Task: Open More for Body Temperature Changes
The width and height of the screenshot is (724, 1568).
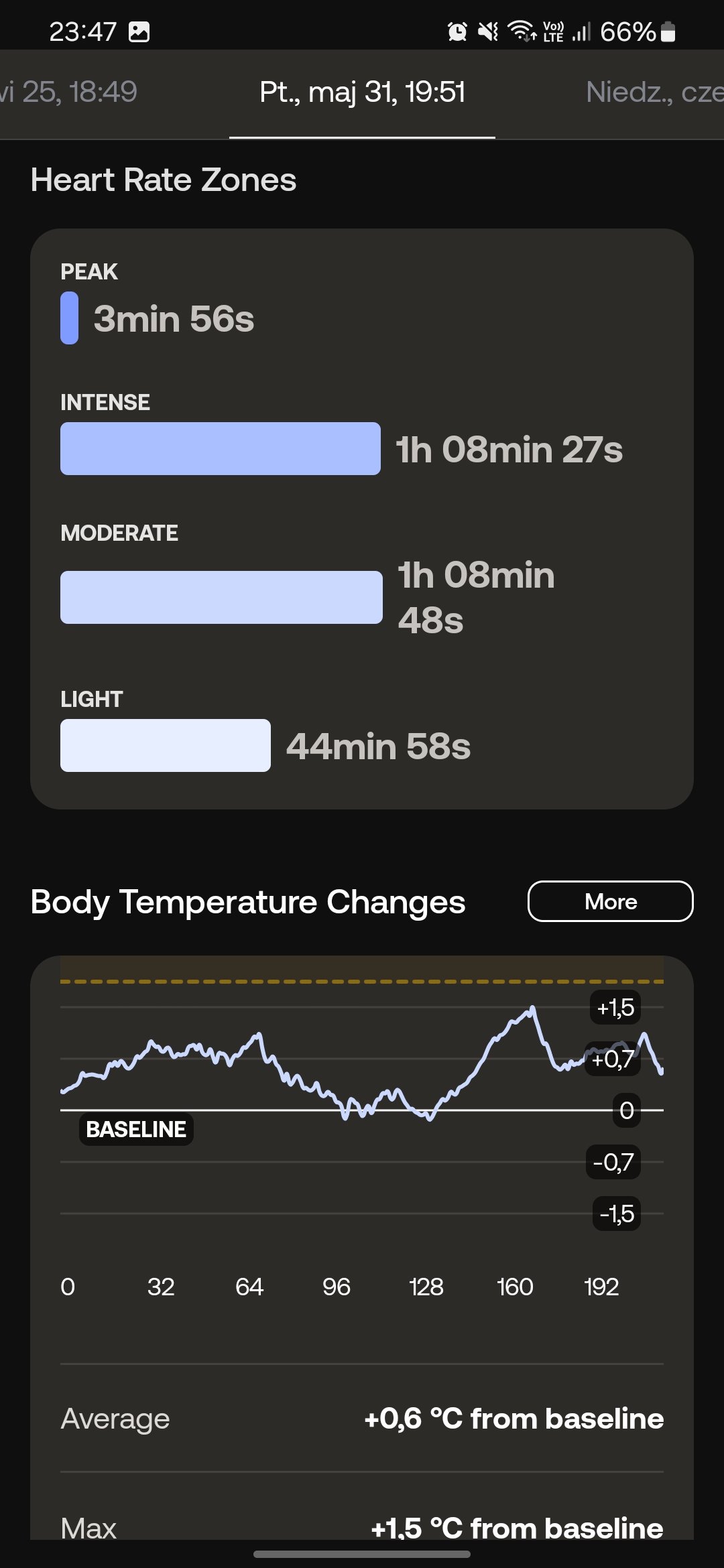Action: point(610,901)
